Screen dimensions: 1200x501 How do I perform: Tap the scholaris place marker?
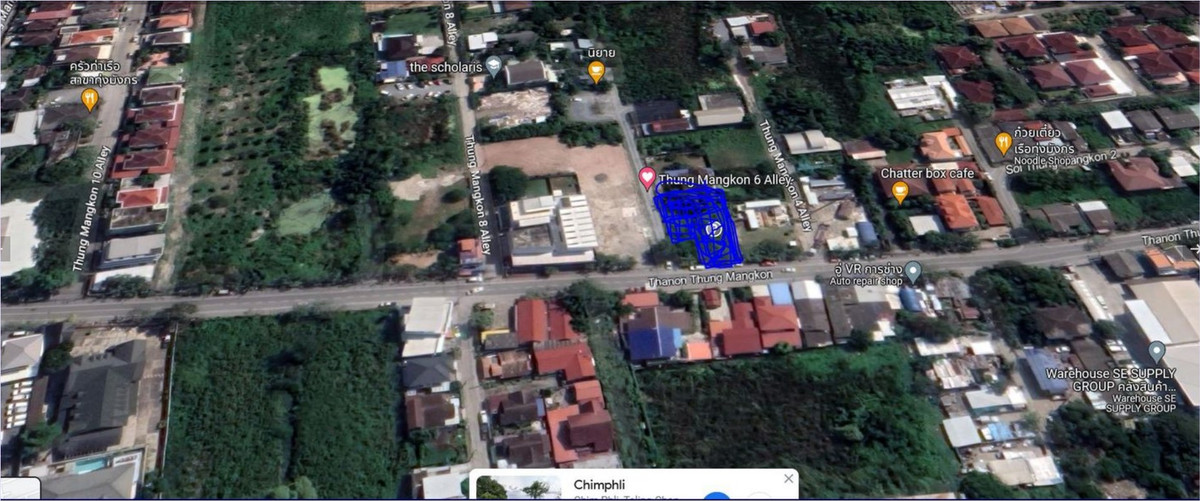coord(493,67)
